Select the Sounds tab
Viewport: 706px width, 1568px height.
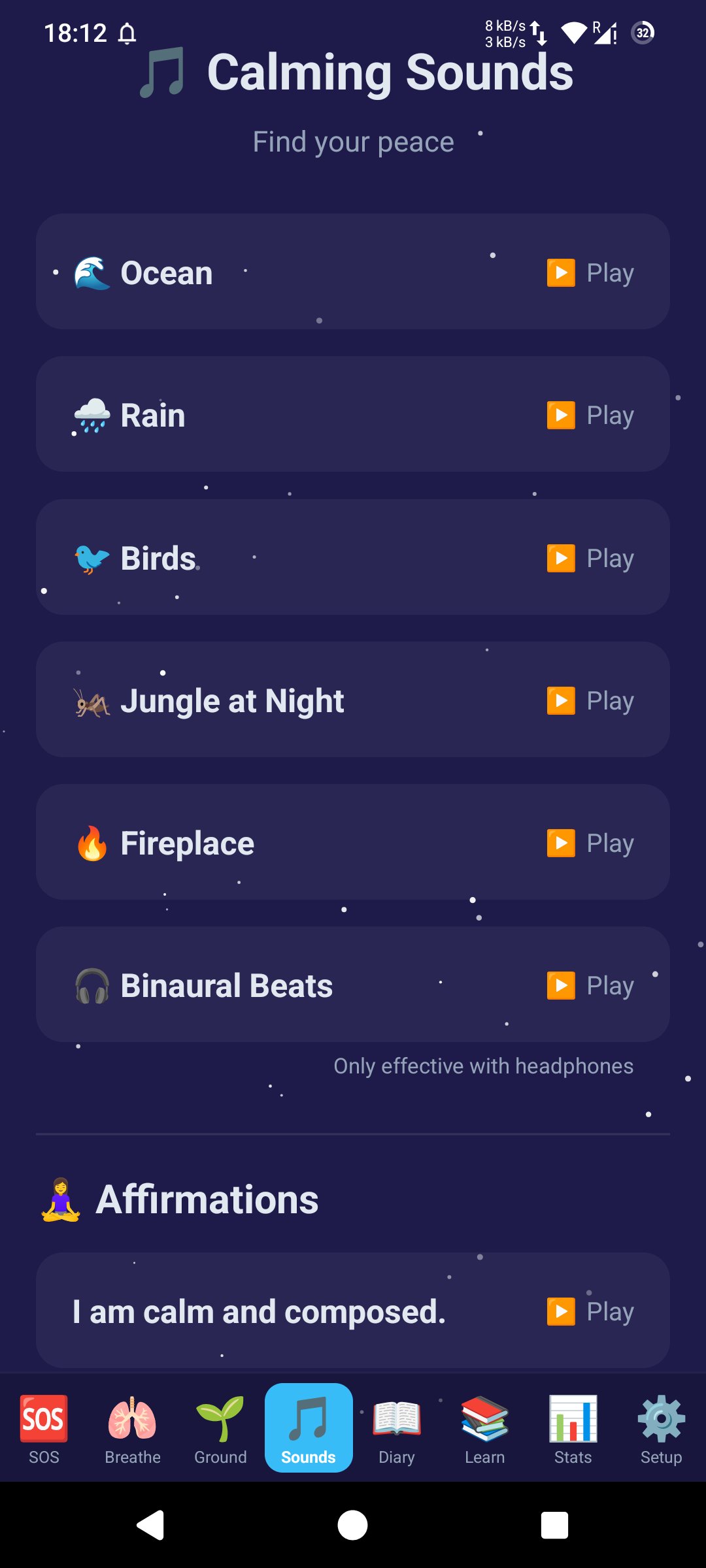click(x=309, y=1429)
